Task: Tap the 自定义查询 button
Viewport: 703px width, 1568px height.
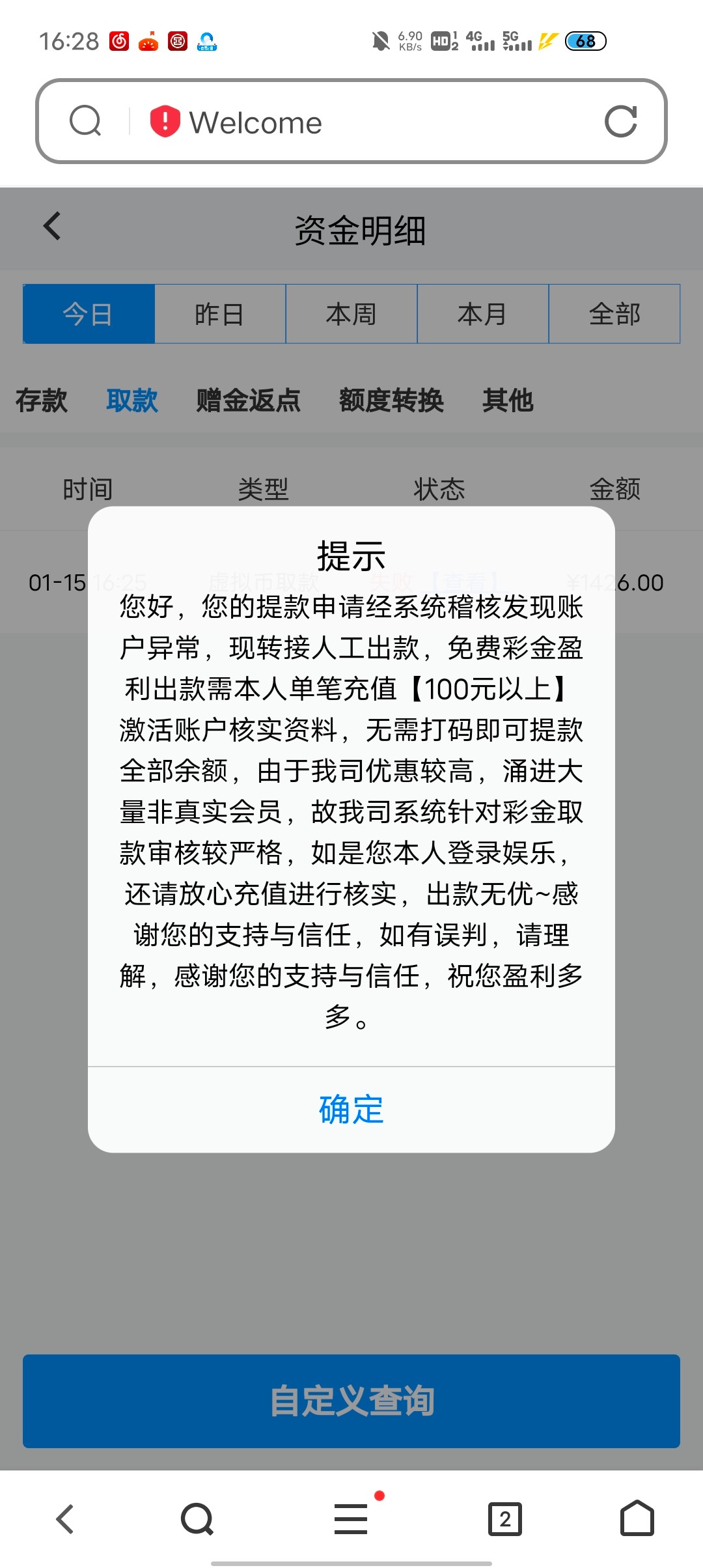Action: tap(351, 1401)
